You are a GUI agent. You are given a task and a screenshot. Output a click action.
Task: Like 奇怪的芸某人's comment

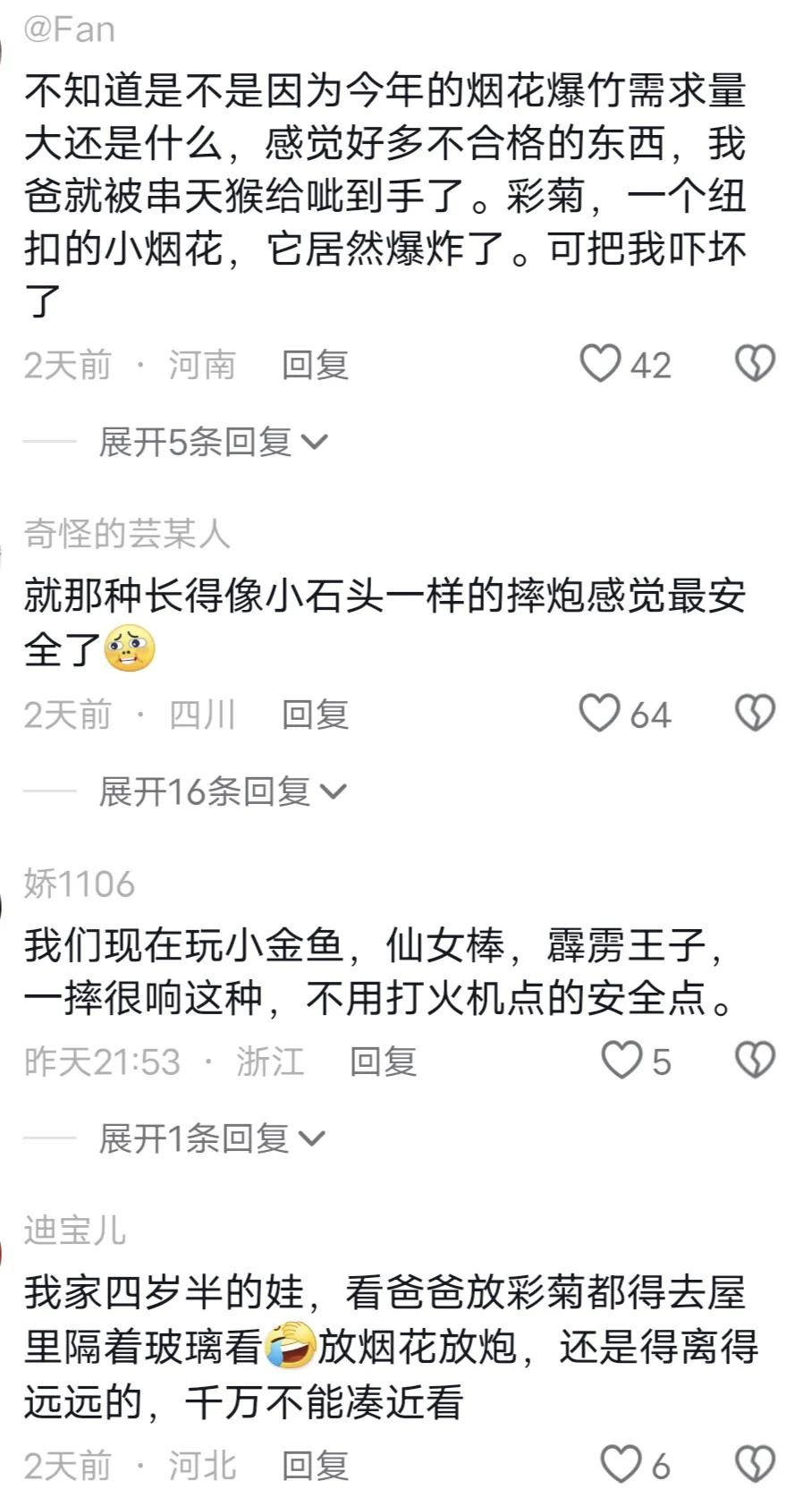click(600, 714)
